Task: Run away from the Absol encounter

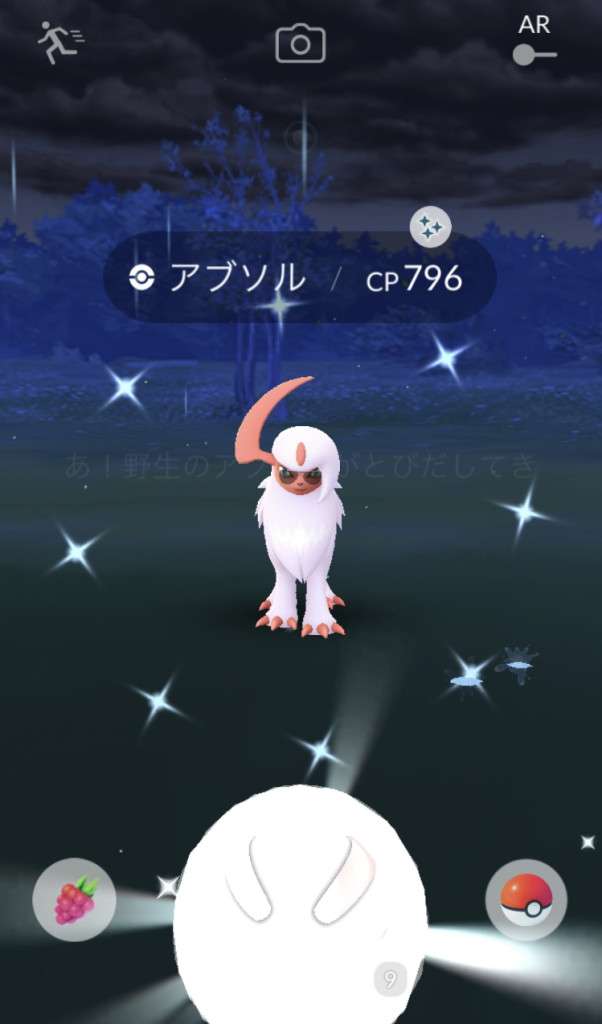Action: click(x=60, y=42)
